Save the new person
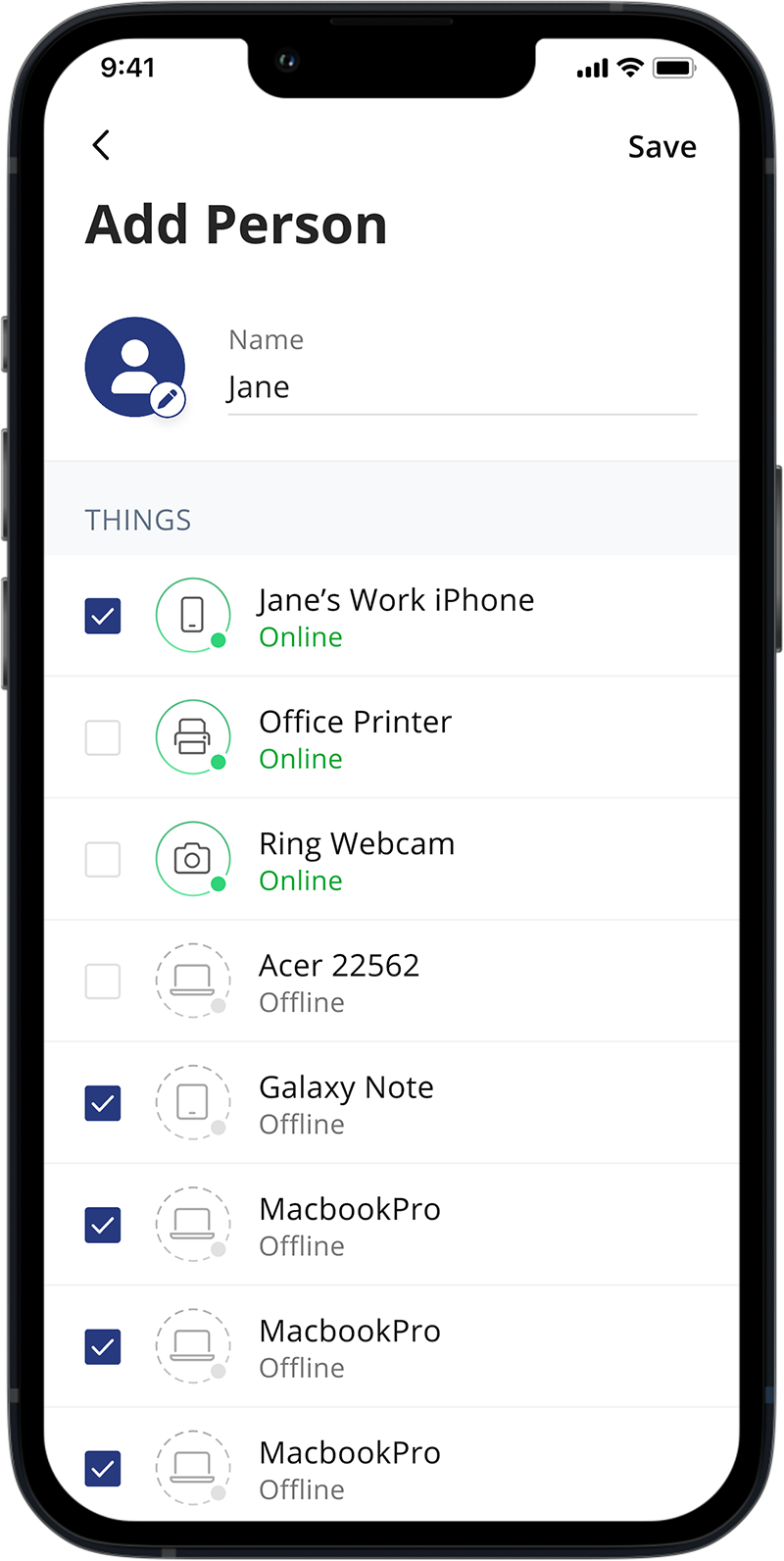 coord(661,147)
